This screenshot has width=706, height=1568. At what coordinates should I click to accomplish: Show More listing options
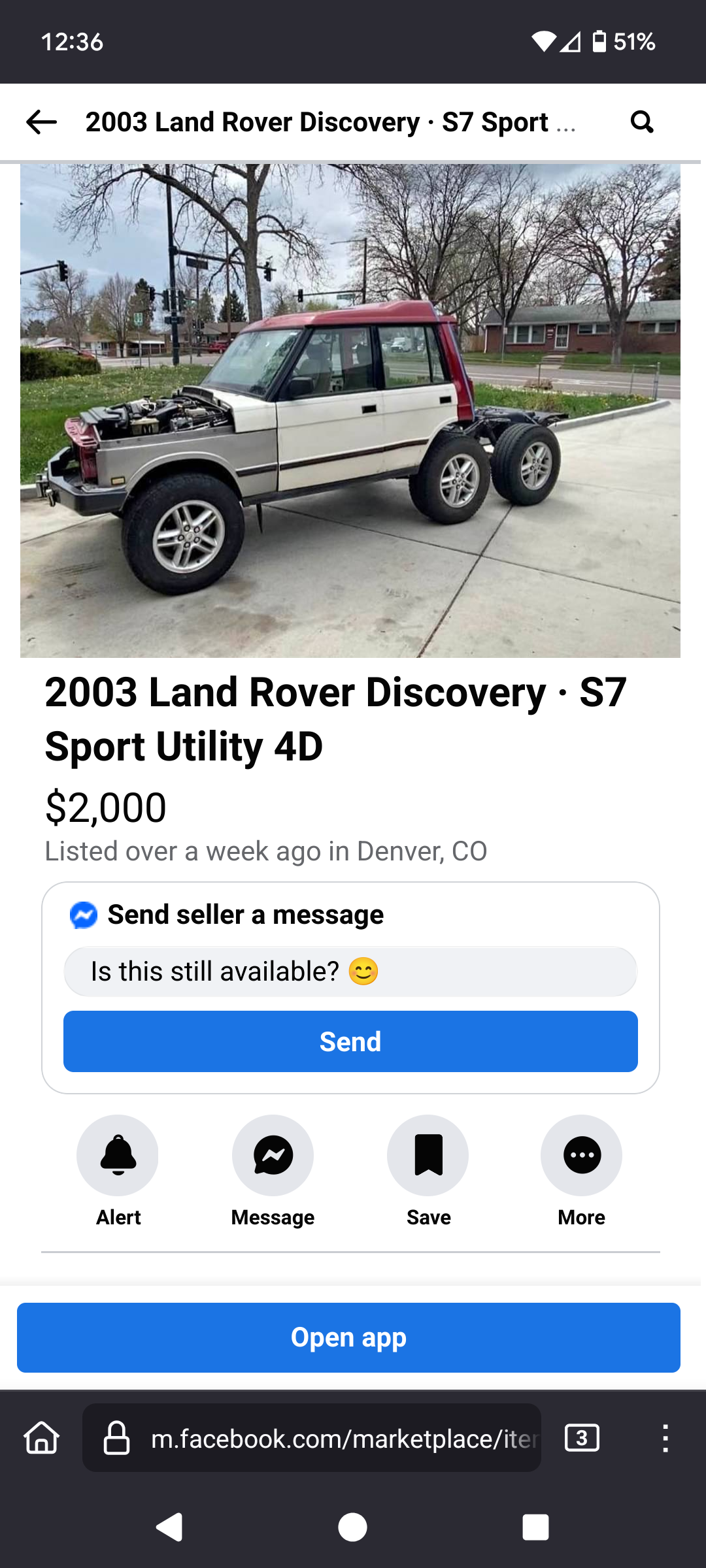(581, 1155)
